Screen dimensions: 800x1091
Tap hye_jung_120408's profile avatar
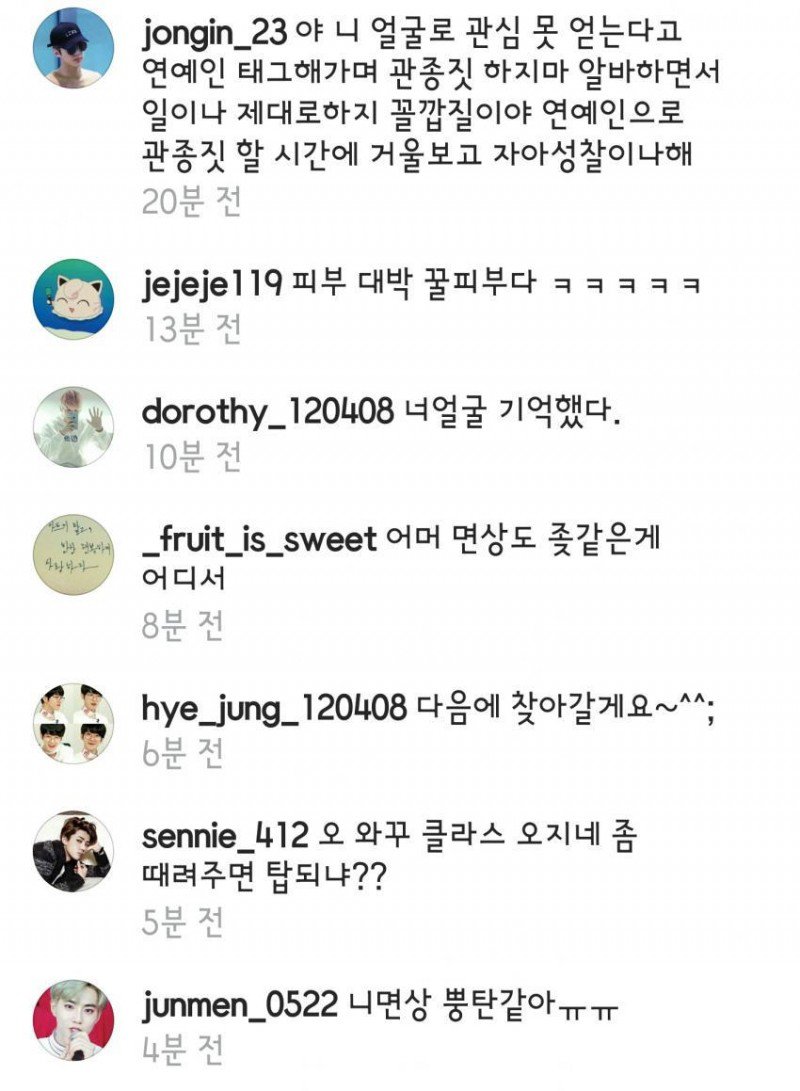(x=74, y=723)
